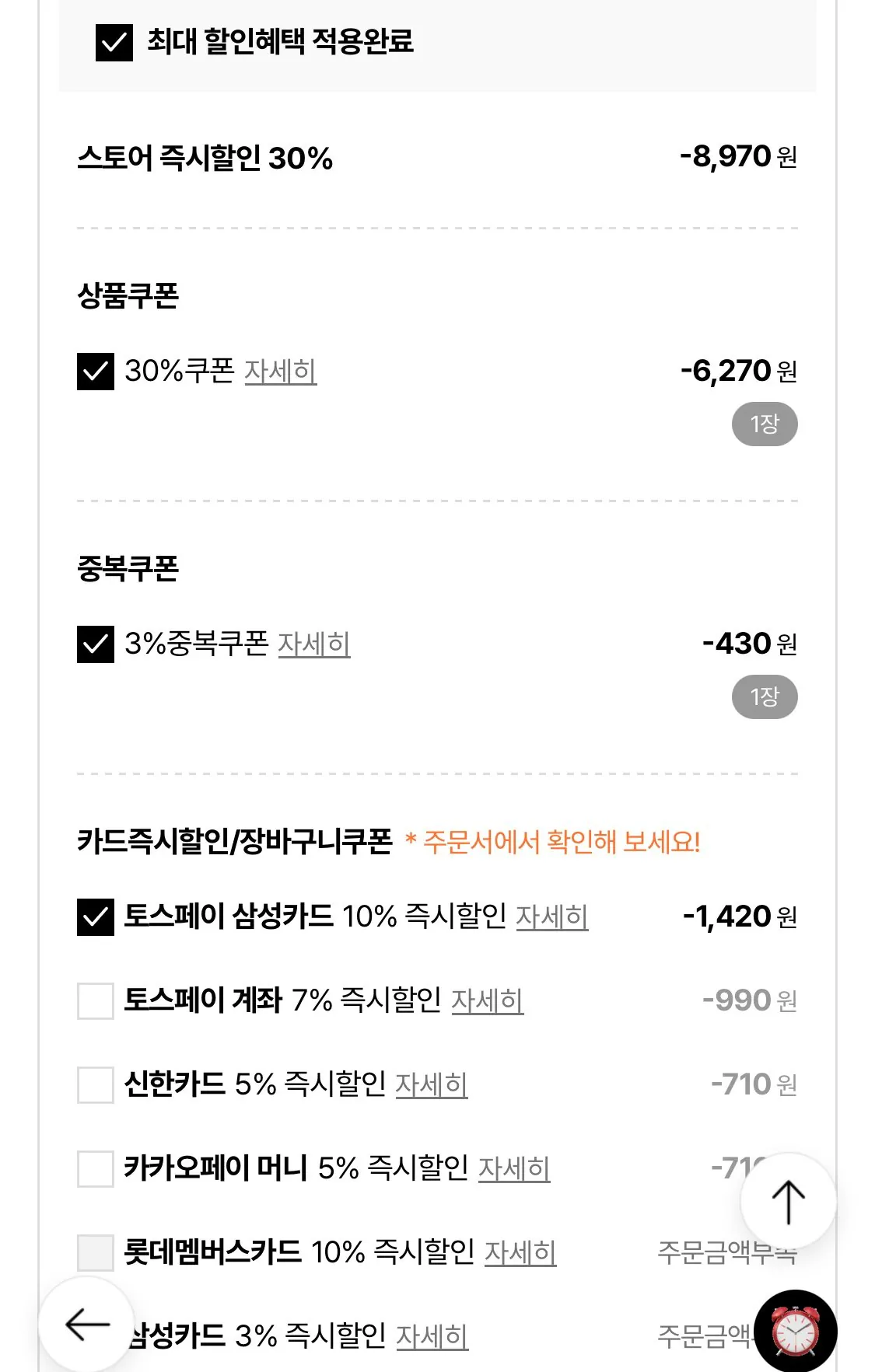The image size is (875, 1372).
Task: Uncheck the 30%쿠폰 product coupon
Action: (95, 373)
